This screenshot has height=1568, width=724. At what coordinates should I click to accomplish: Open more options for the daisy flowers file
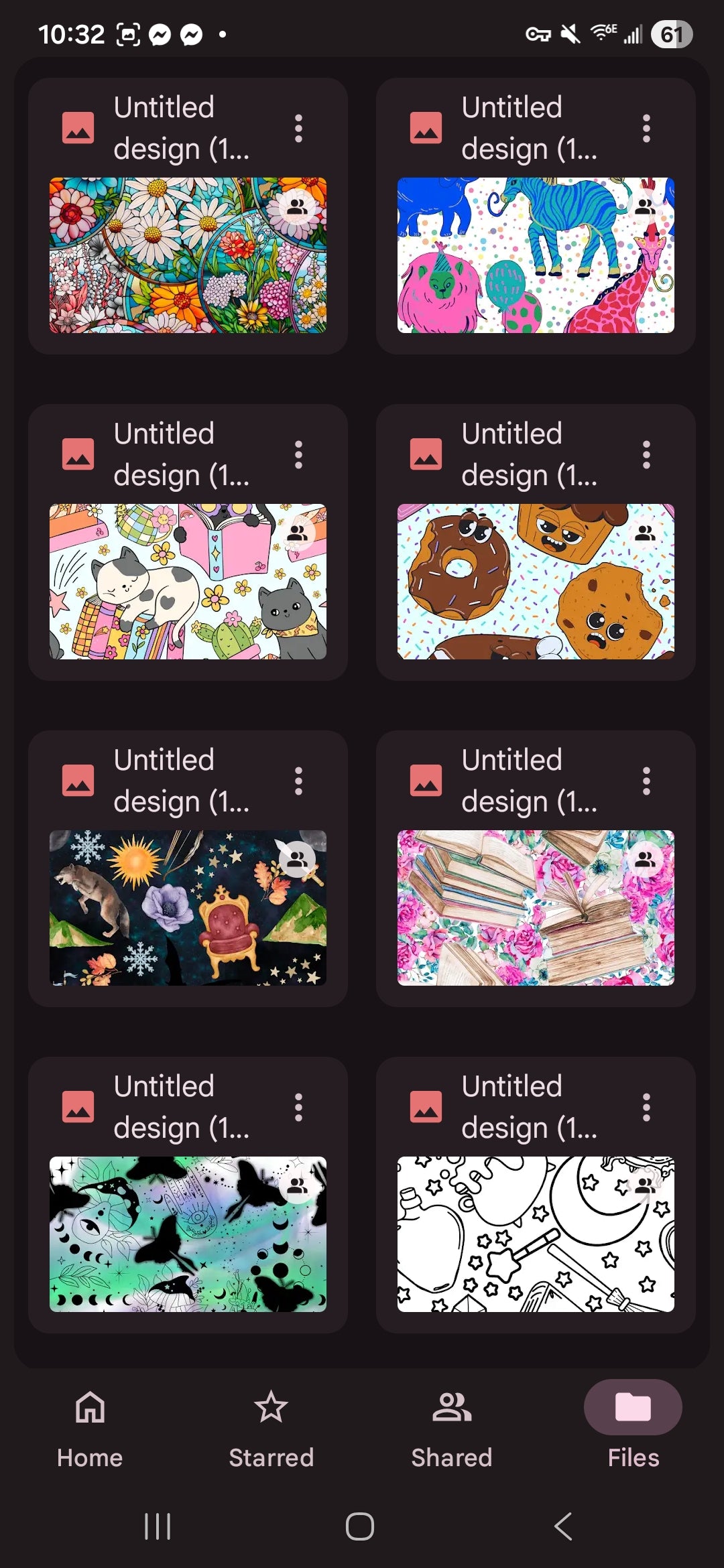click(299, 128)
